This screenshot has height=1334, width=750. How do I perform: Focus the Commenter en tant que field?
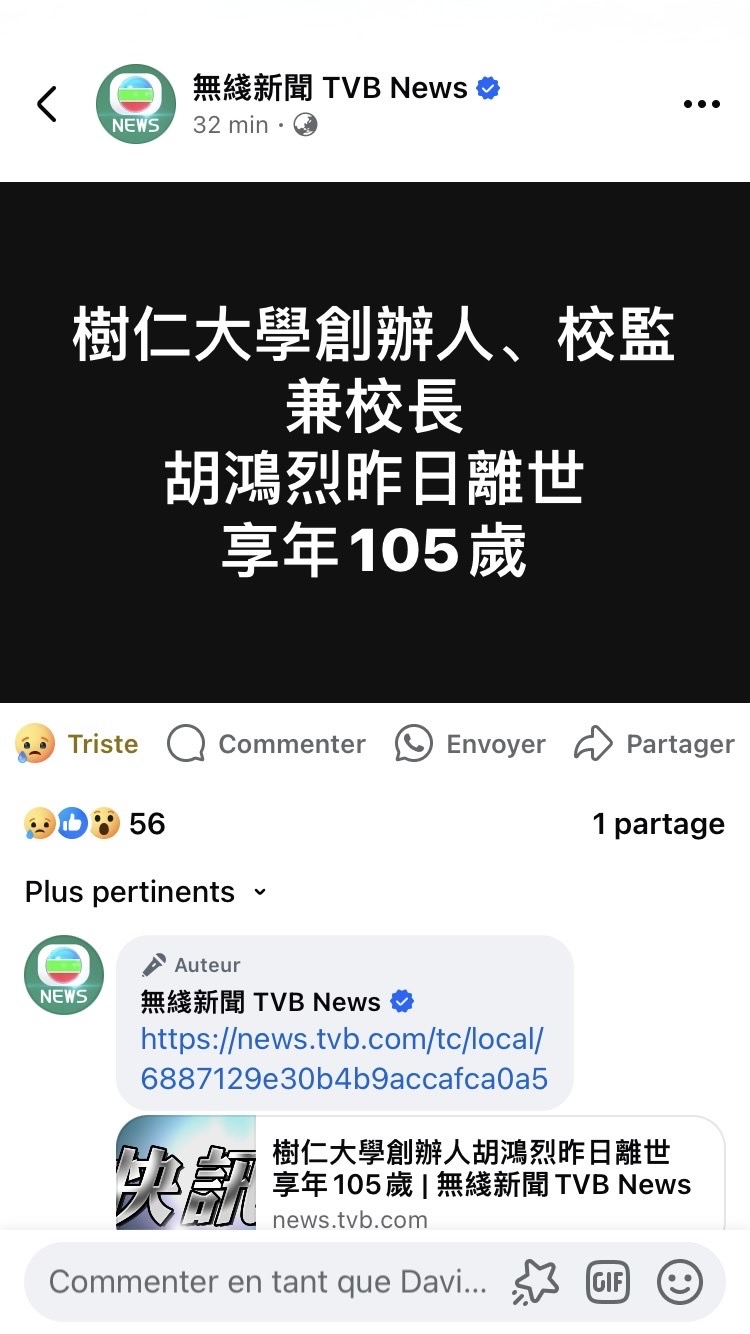268,1282
